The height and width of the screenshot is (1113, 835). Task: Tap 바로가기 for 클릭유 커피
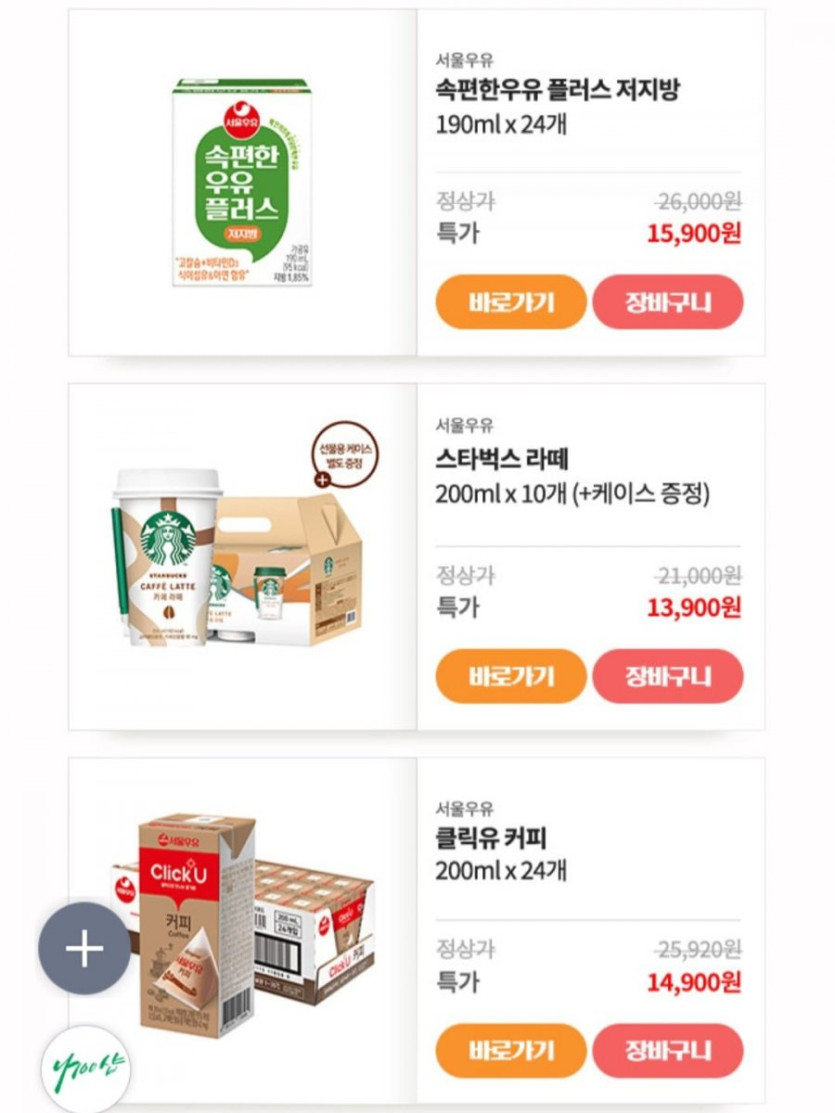pyautogui.click(x=511, y=1050)
